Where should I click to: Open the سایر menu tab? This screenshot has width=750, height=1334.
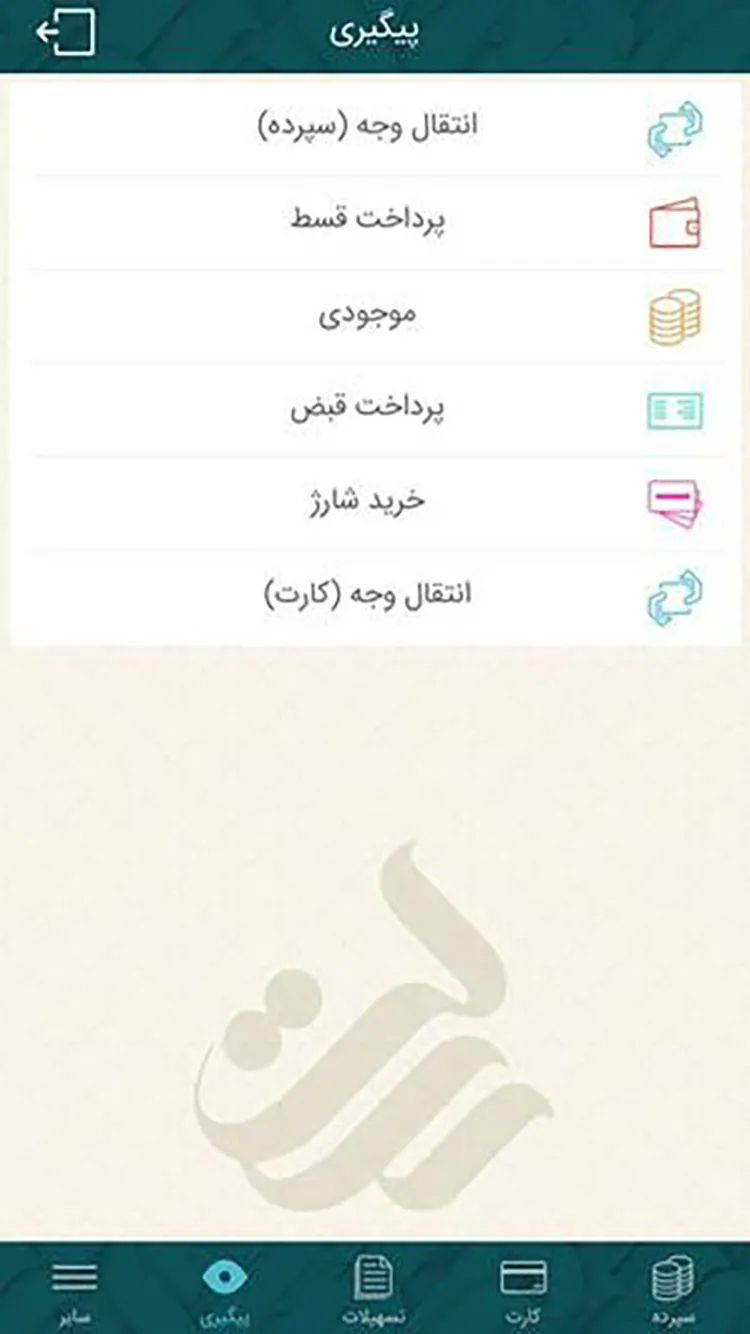(75, 1289)
